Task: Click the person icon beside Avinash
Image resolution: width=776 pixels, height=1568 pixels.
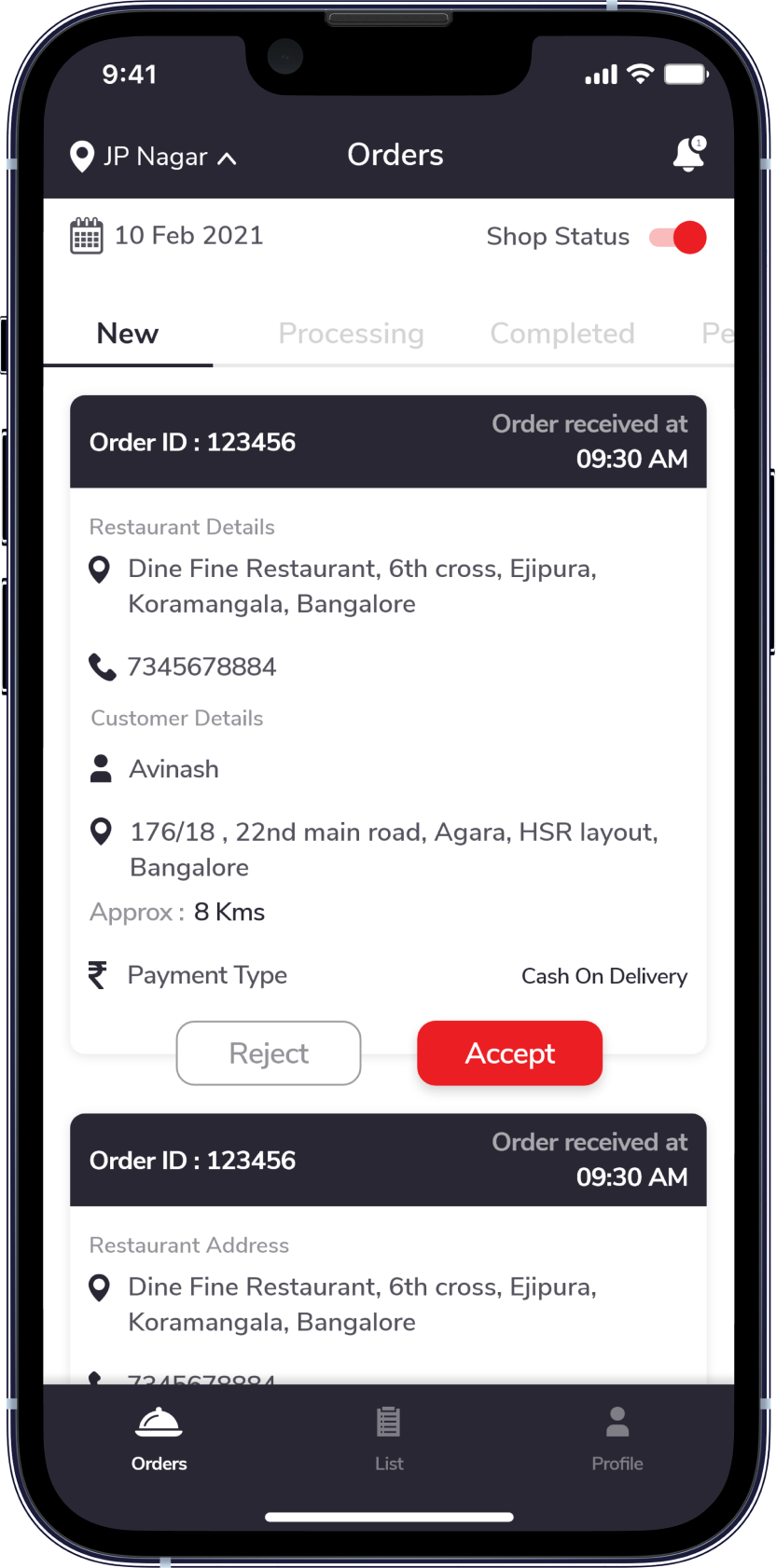Action: [x=100, y=767]
